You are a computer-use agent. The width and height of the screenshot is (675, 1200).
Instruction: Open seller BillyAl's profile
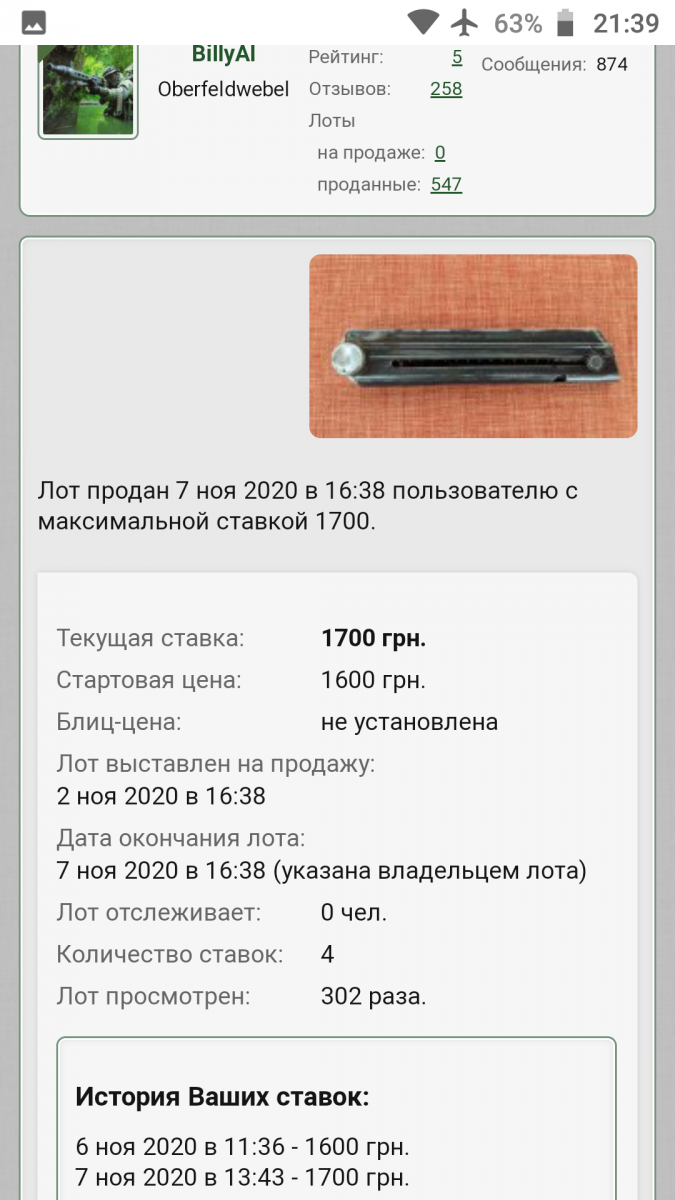coord(223,55)
